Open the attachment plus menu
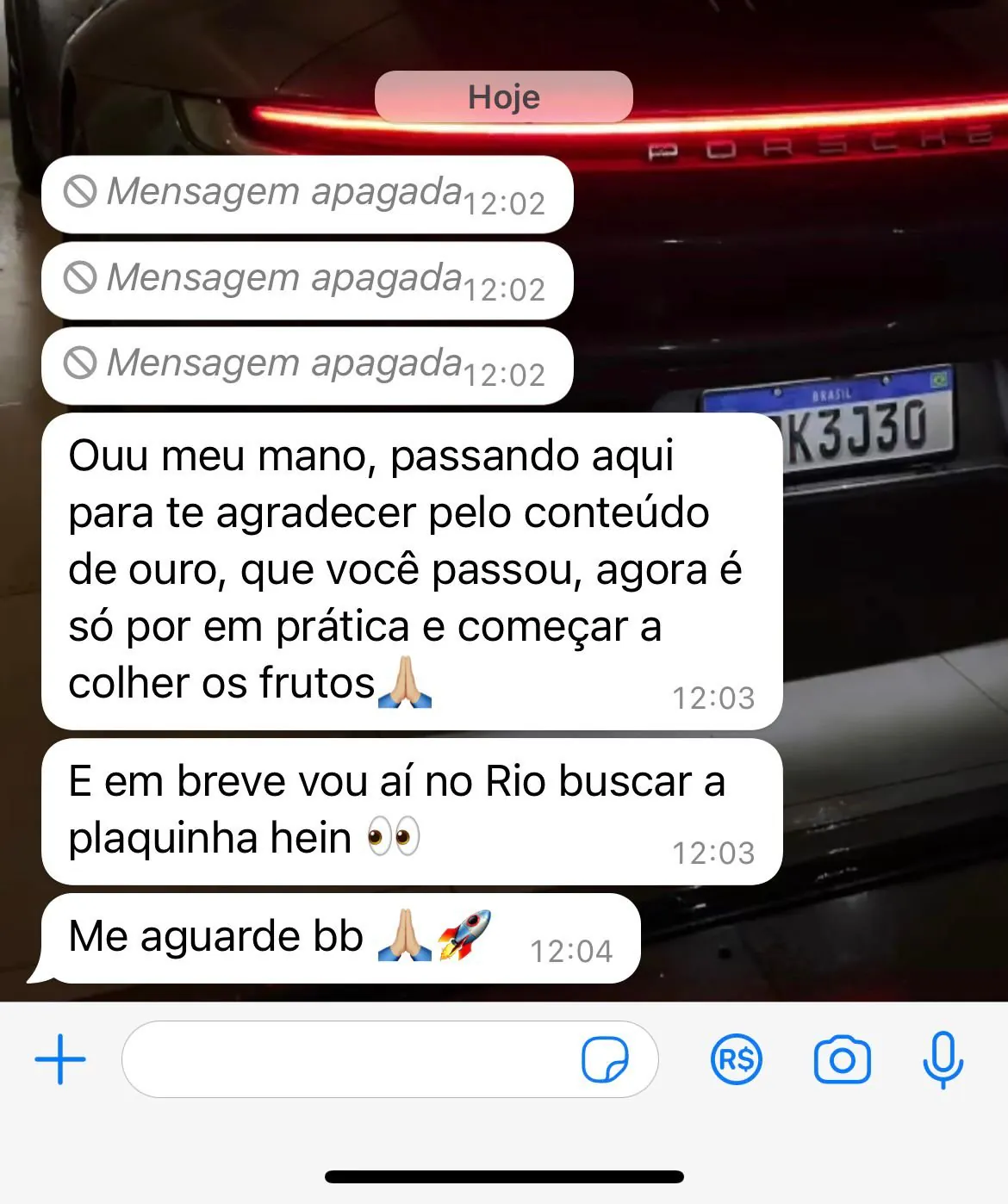1008x1204 pixels. click(60, 1058)
